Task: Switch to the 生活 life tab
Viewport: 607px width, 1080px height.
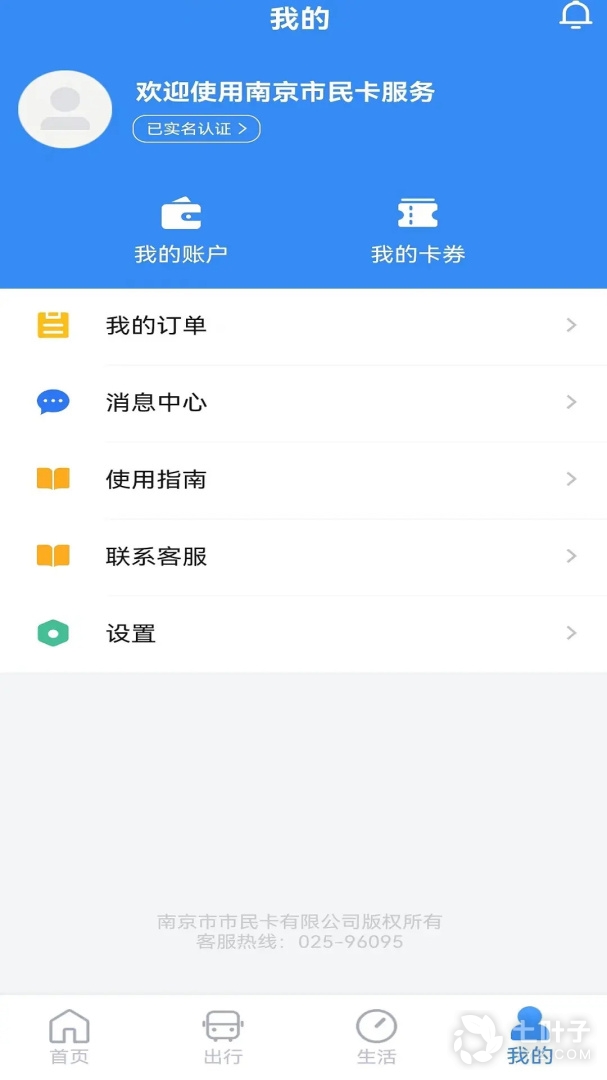Action: point(377,1037)
